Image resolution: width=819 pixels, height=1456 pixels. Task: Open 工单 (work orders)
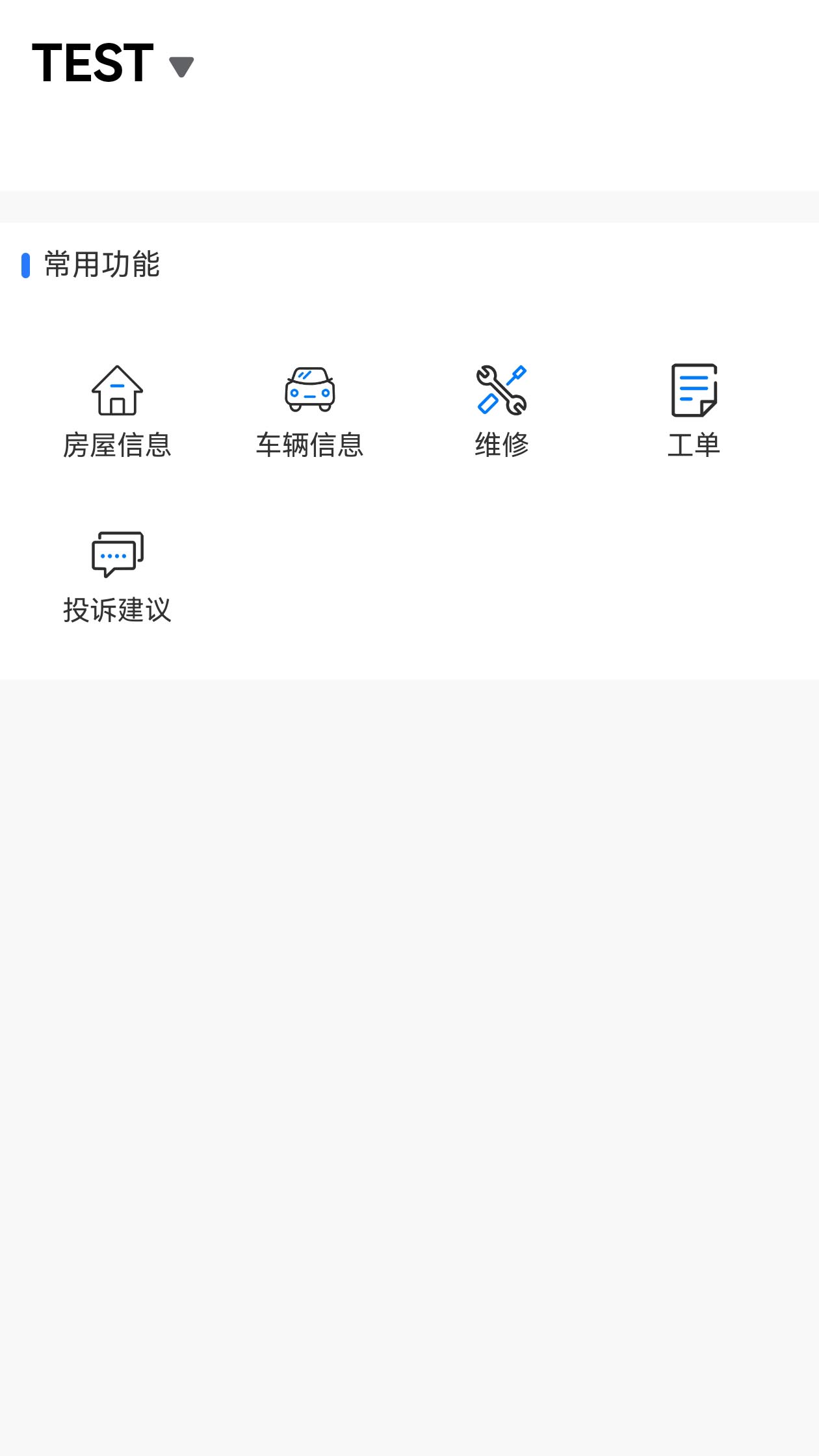click(x=694, y=411)
